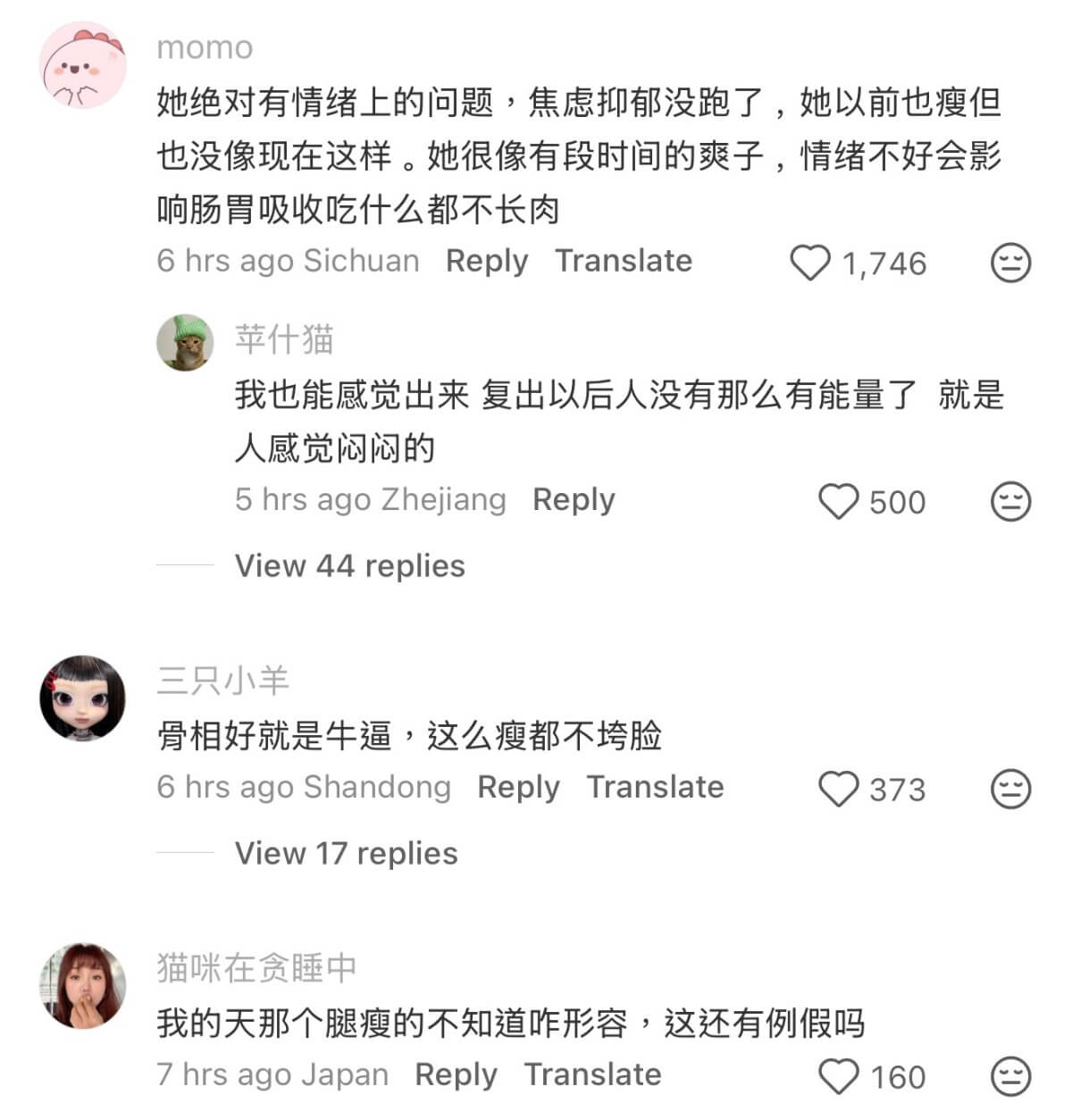The width and height of the screenshot is (1072, 1120).
Task: Translate 猫咪在贪睡中's comment
Action: 592,1074
